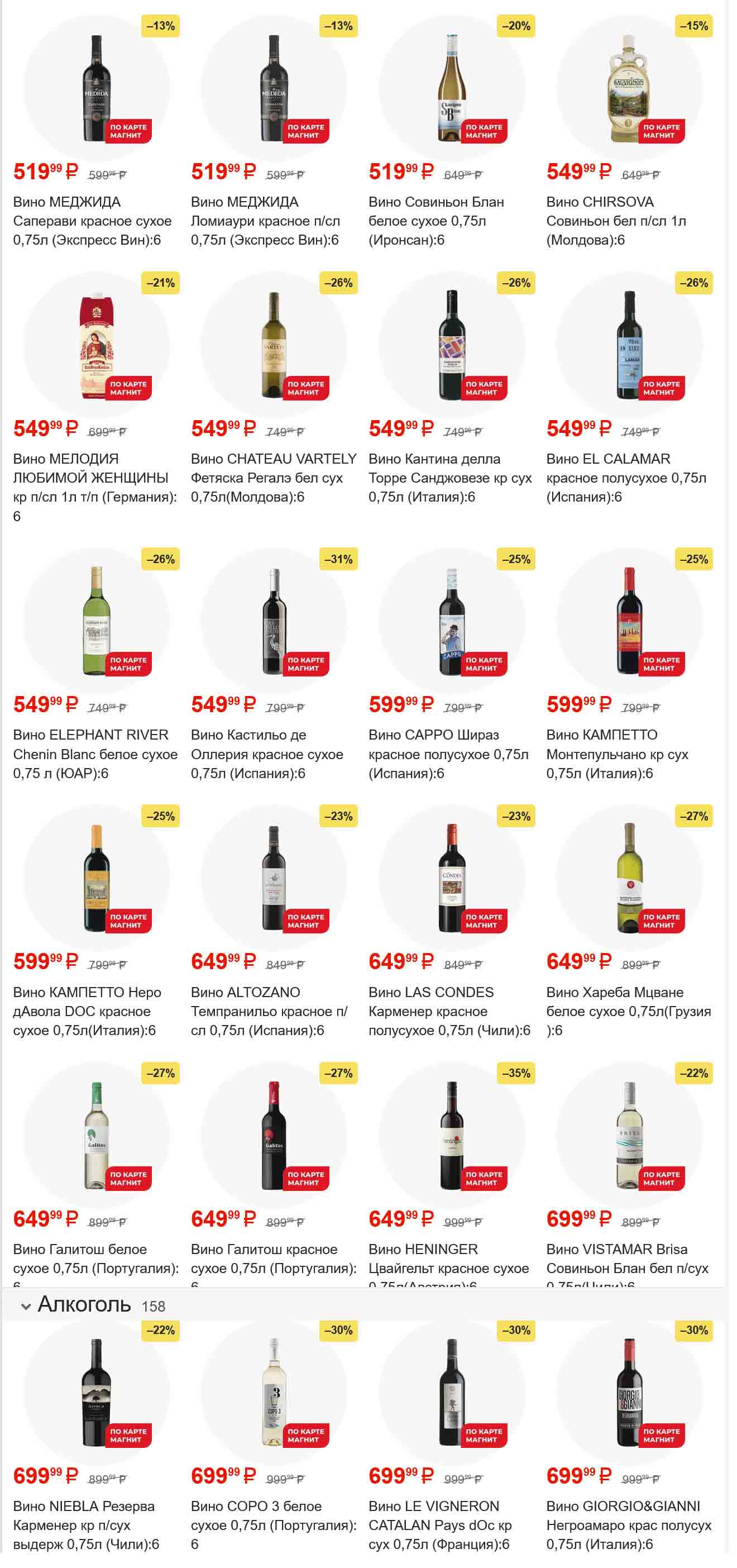The width and height of the screenshot is (737, 1568).
Task: View Кантина делла Торре Санджовезе wine
Action: (452, 346)
